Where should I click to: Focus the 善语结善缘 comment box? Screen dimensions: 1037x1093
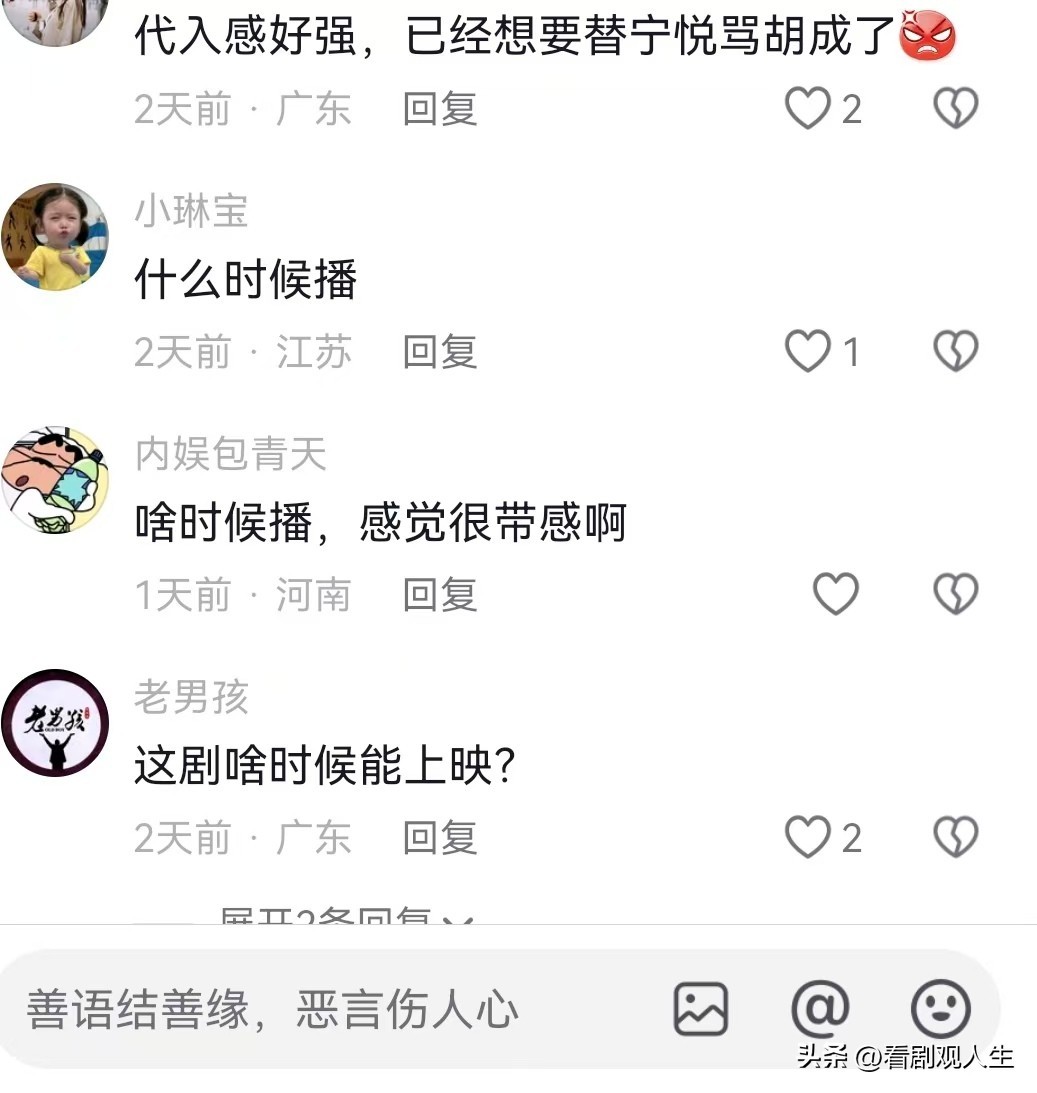tap(300, 1009)
